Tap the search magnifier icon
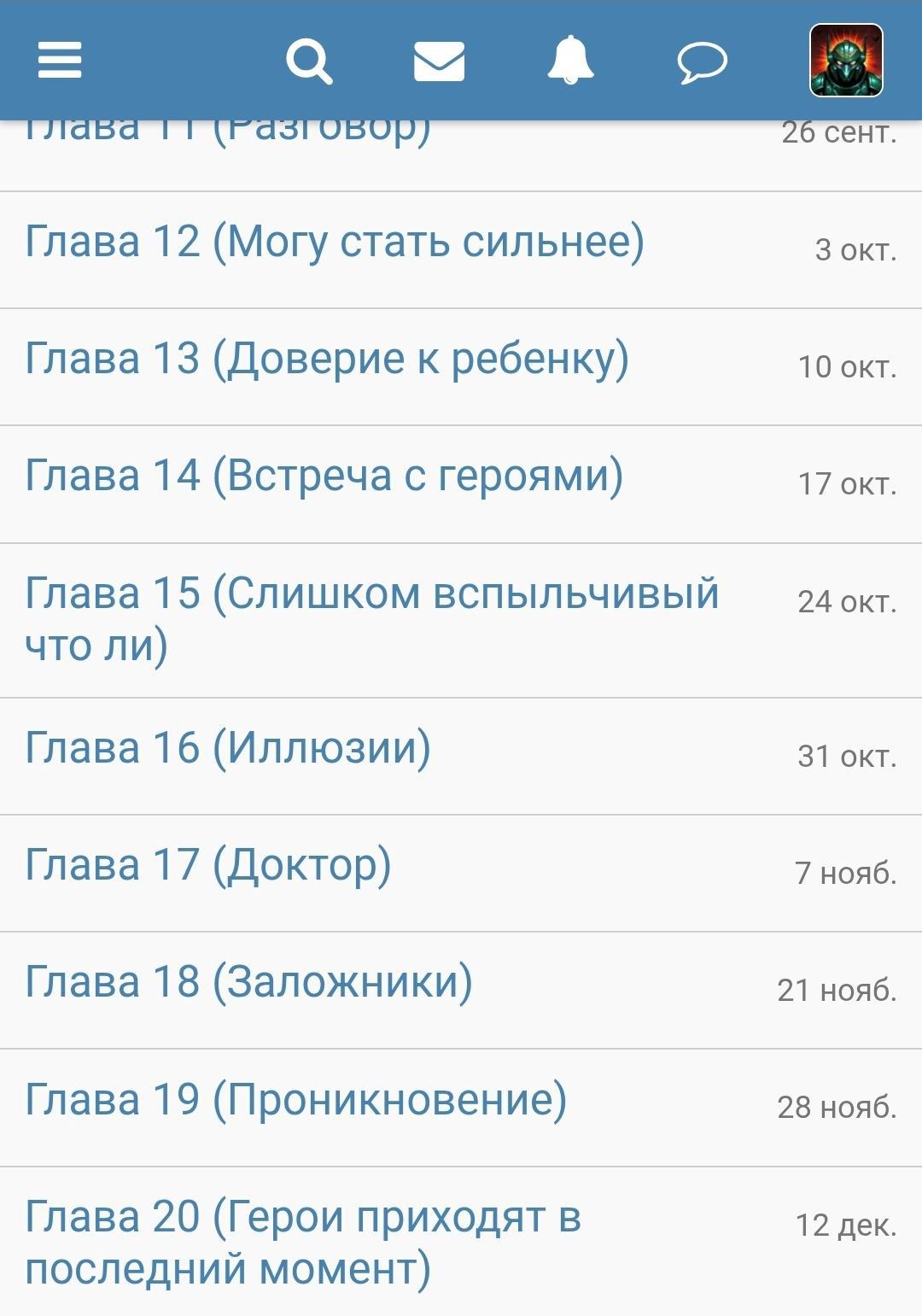The image size is (922, 1316). pos(308,61)
